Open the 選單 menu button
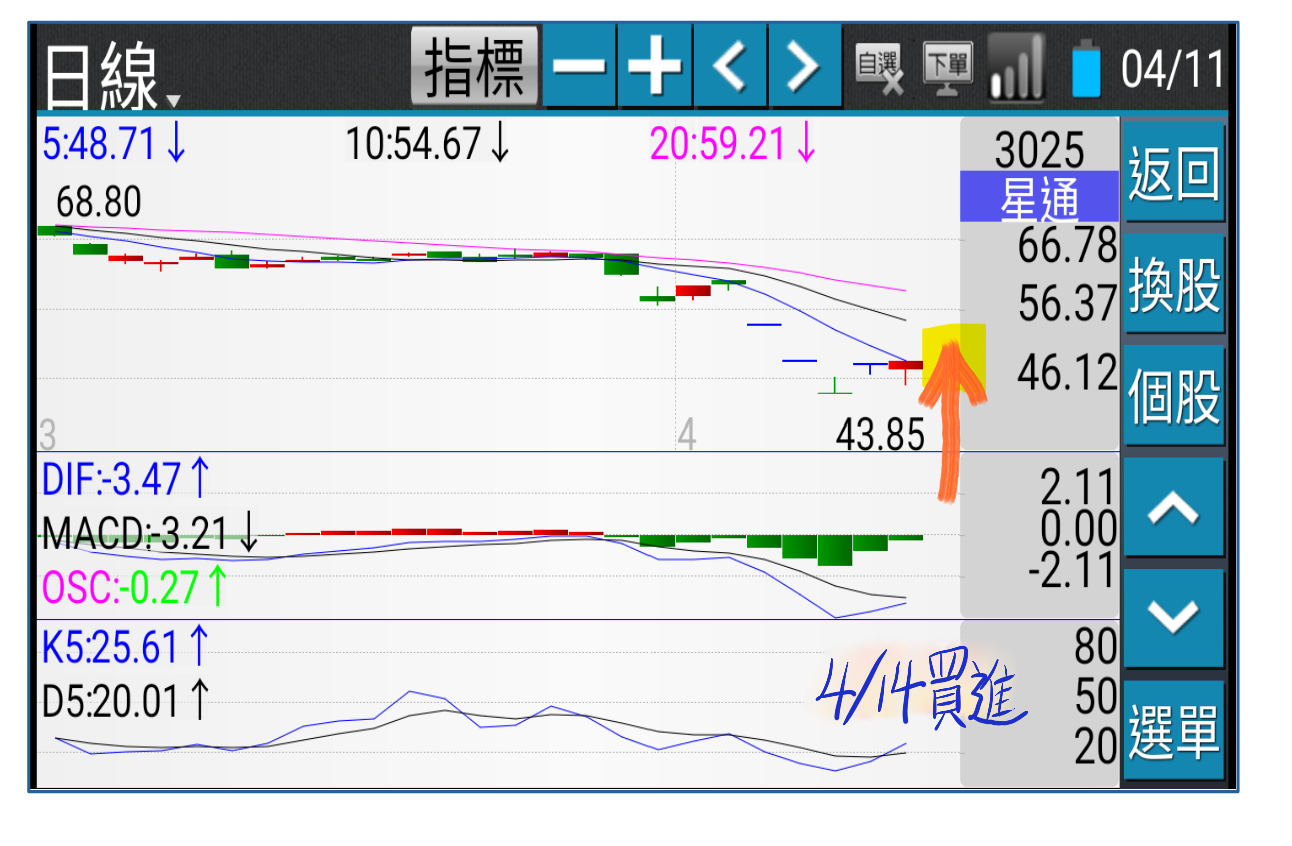The height and width of the screenshot is (846, 1292). [1174, 731]
